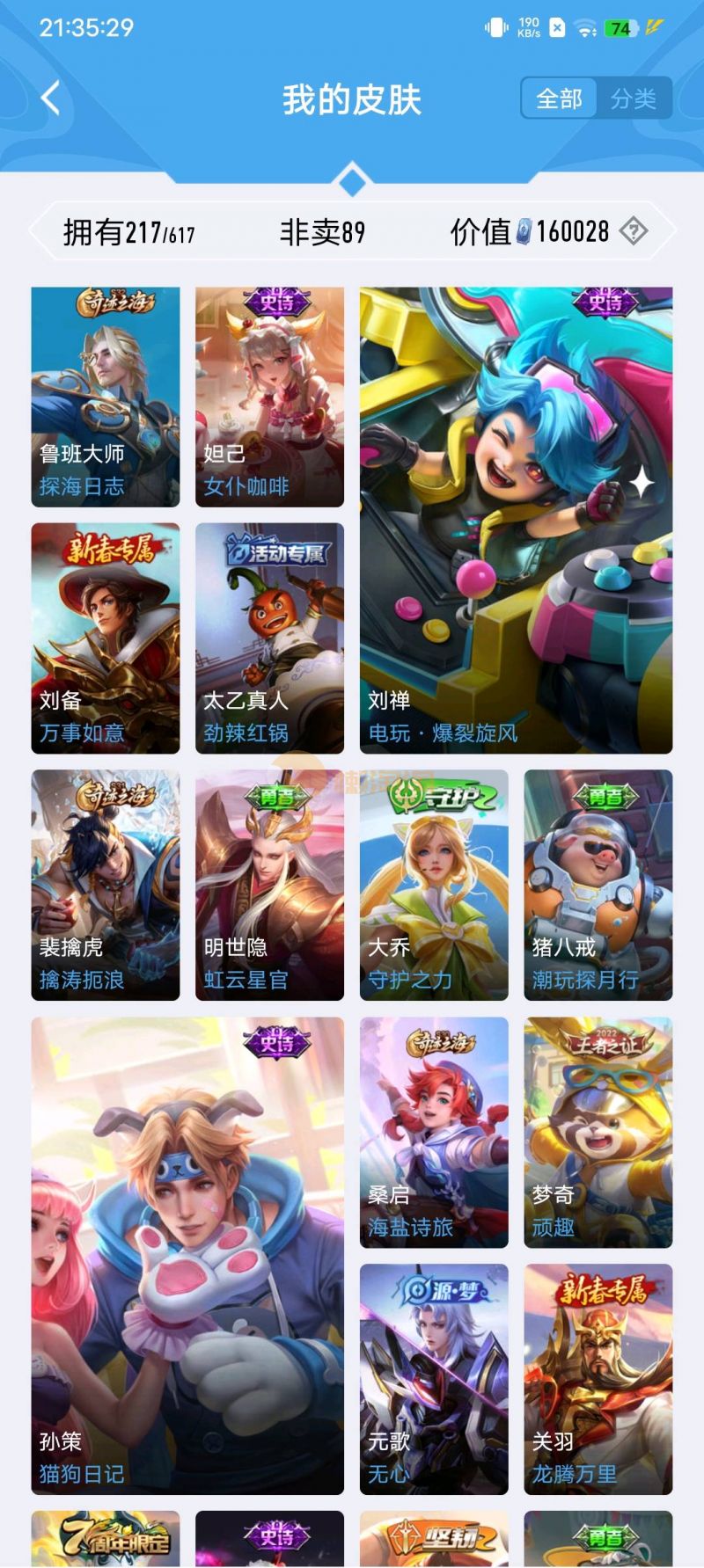Select 梦奇 顽趣 skin card
Image resolution: width=704 pixels, height=1568 pixels.
point(598,1133)
